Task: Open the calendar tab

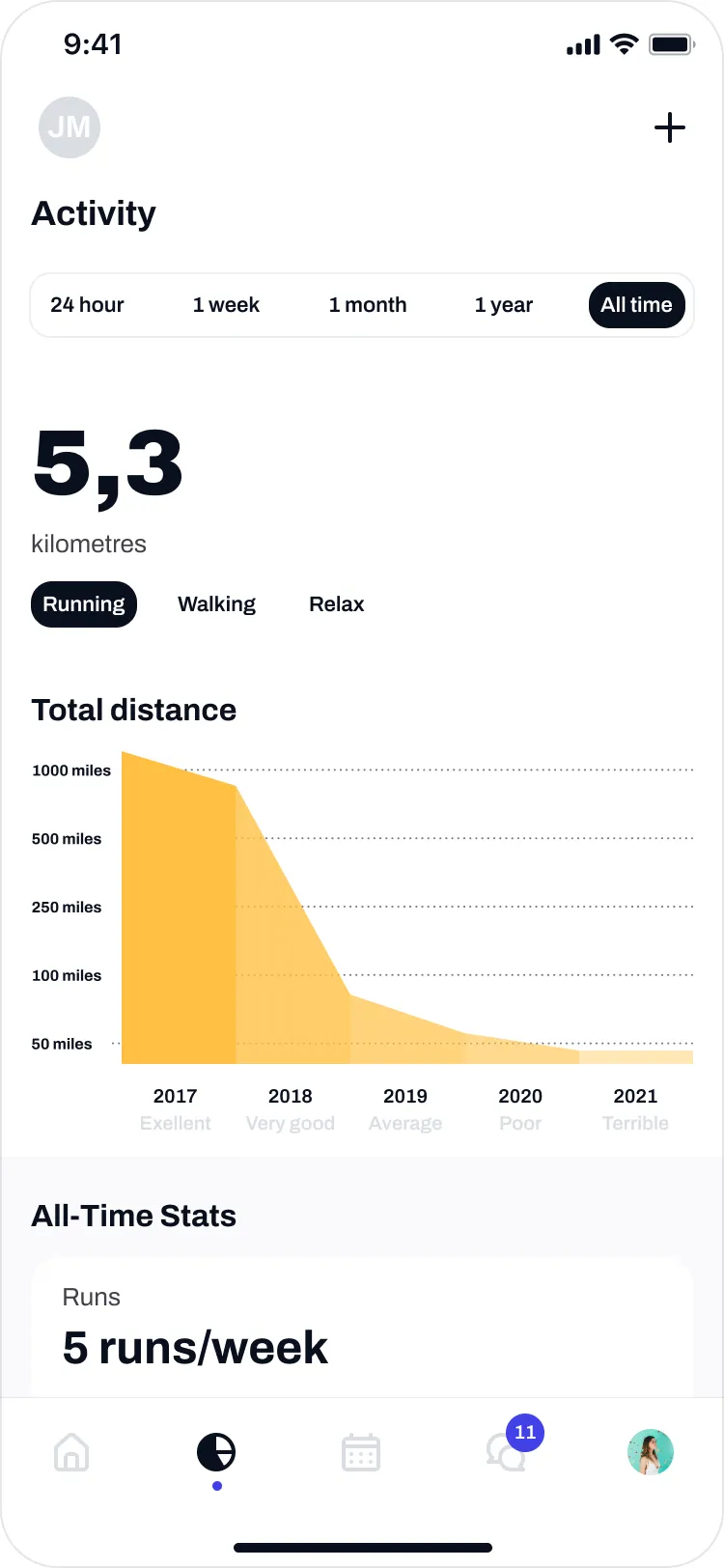Action: (361, 1453)
